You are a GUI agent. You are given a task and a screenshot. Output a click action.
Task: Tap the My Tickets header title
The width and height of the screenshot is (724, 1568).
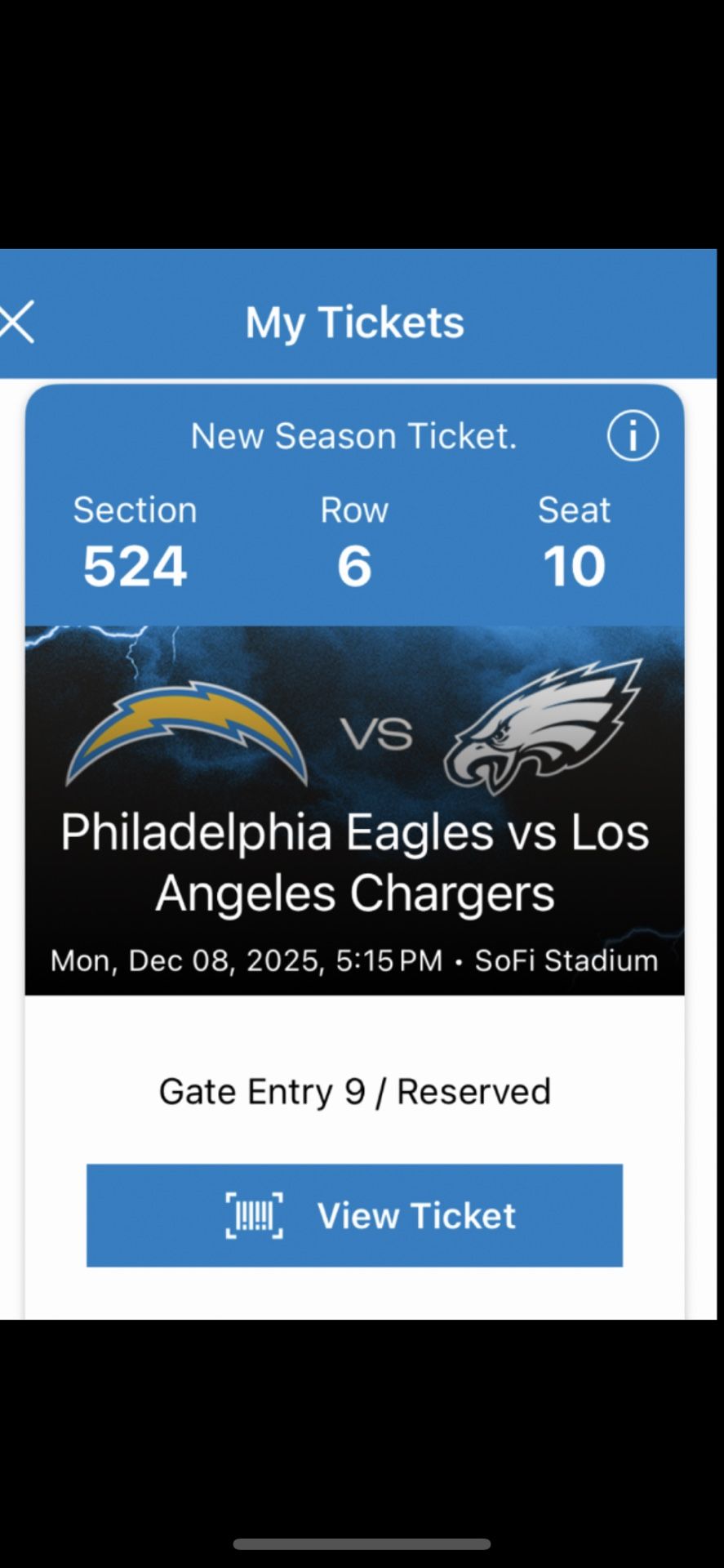coord(354,321)
